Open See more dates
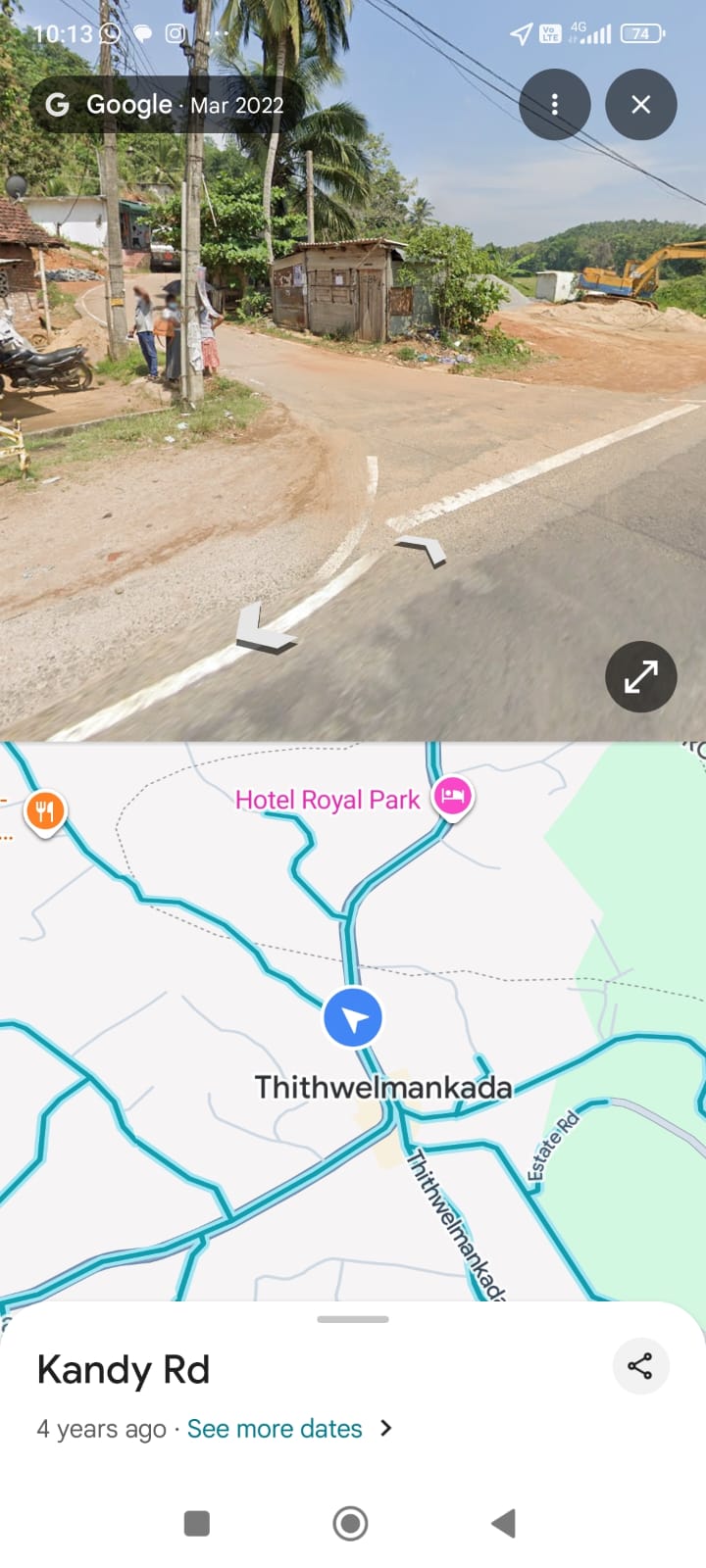The image size is (706, 1568). [275, 1429]
